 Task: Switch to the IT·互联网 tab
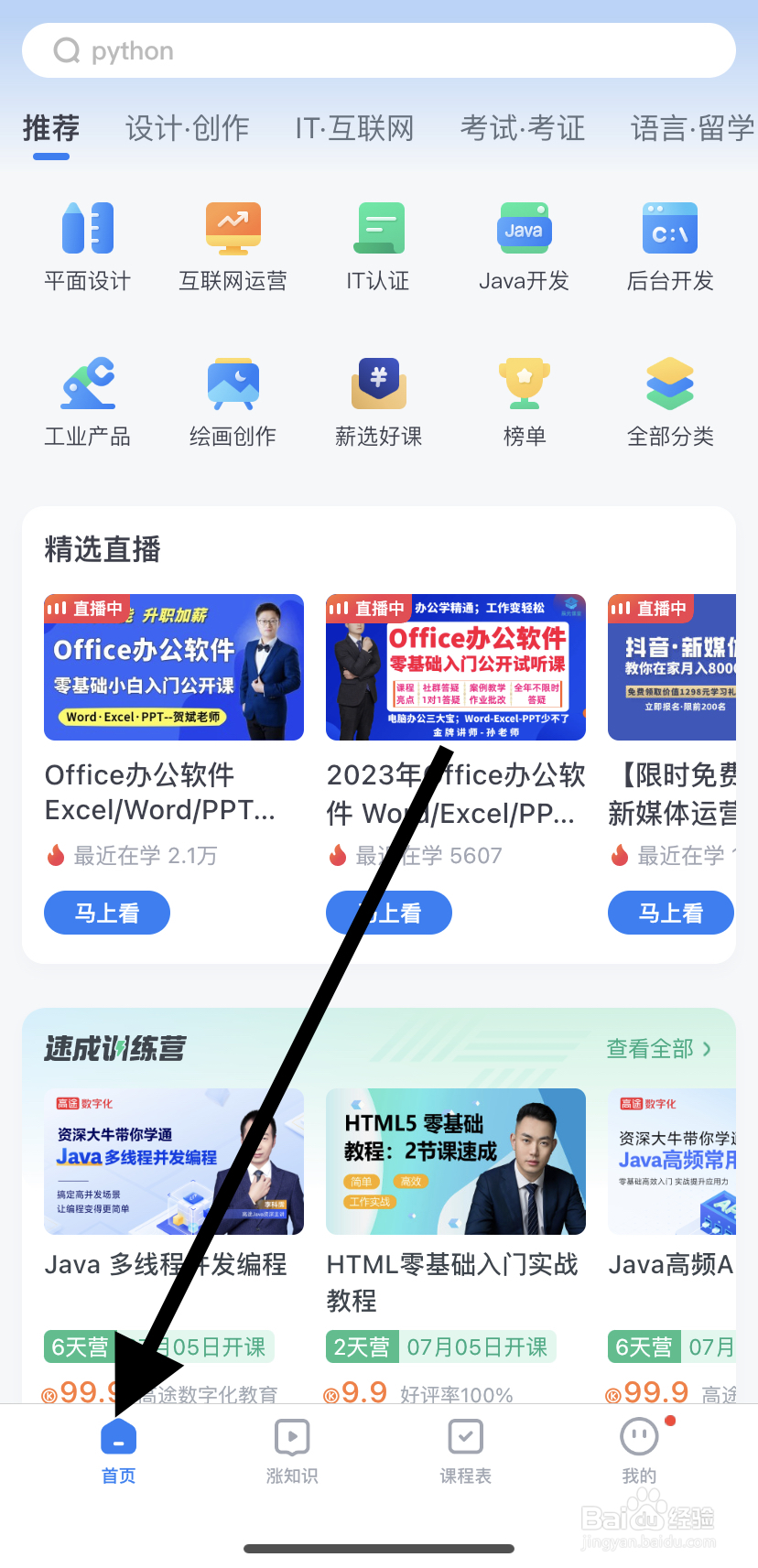(x=357, y=128)
